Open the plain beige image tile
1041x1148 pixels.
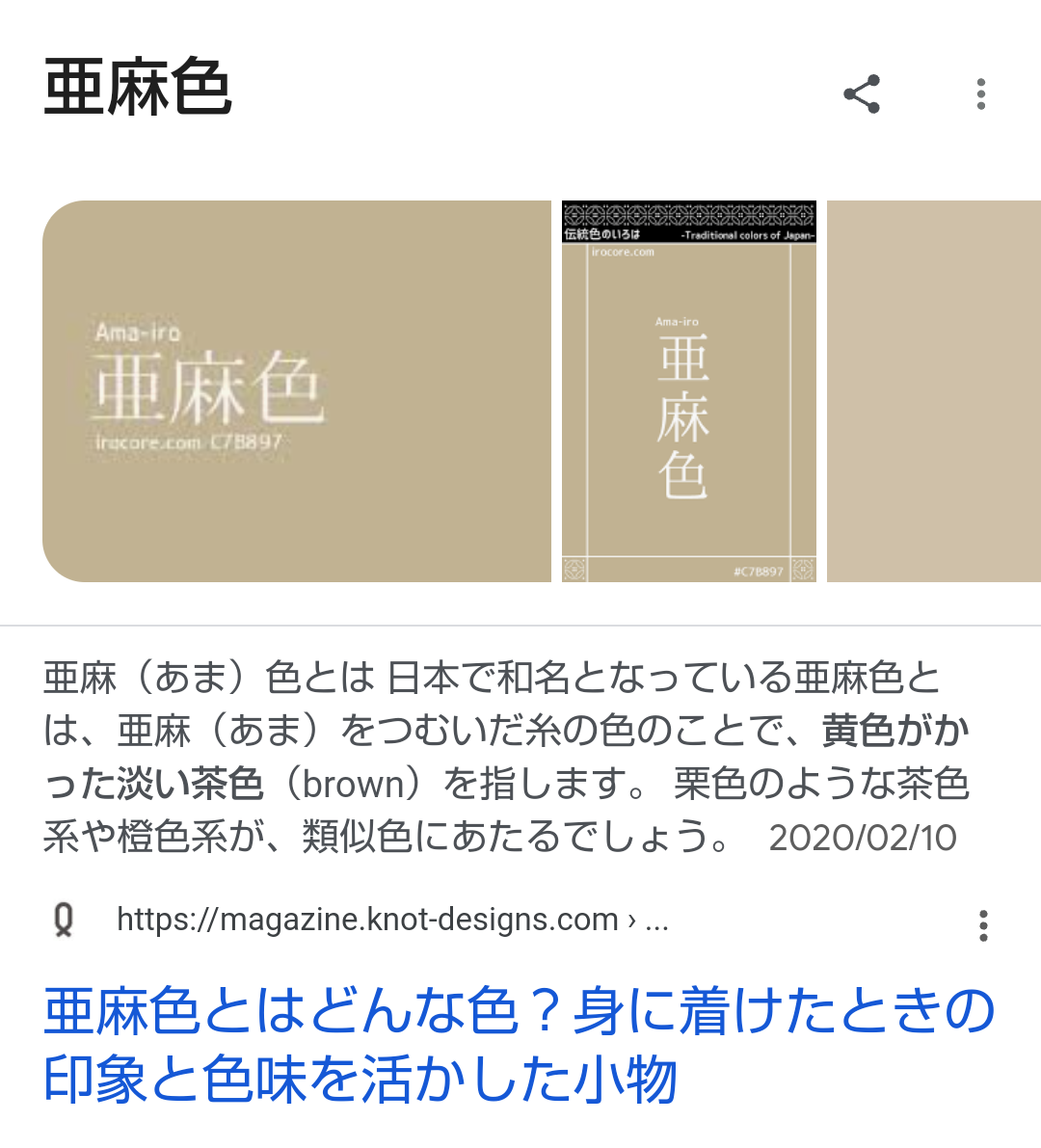pos(933,391)
